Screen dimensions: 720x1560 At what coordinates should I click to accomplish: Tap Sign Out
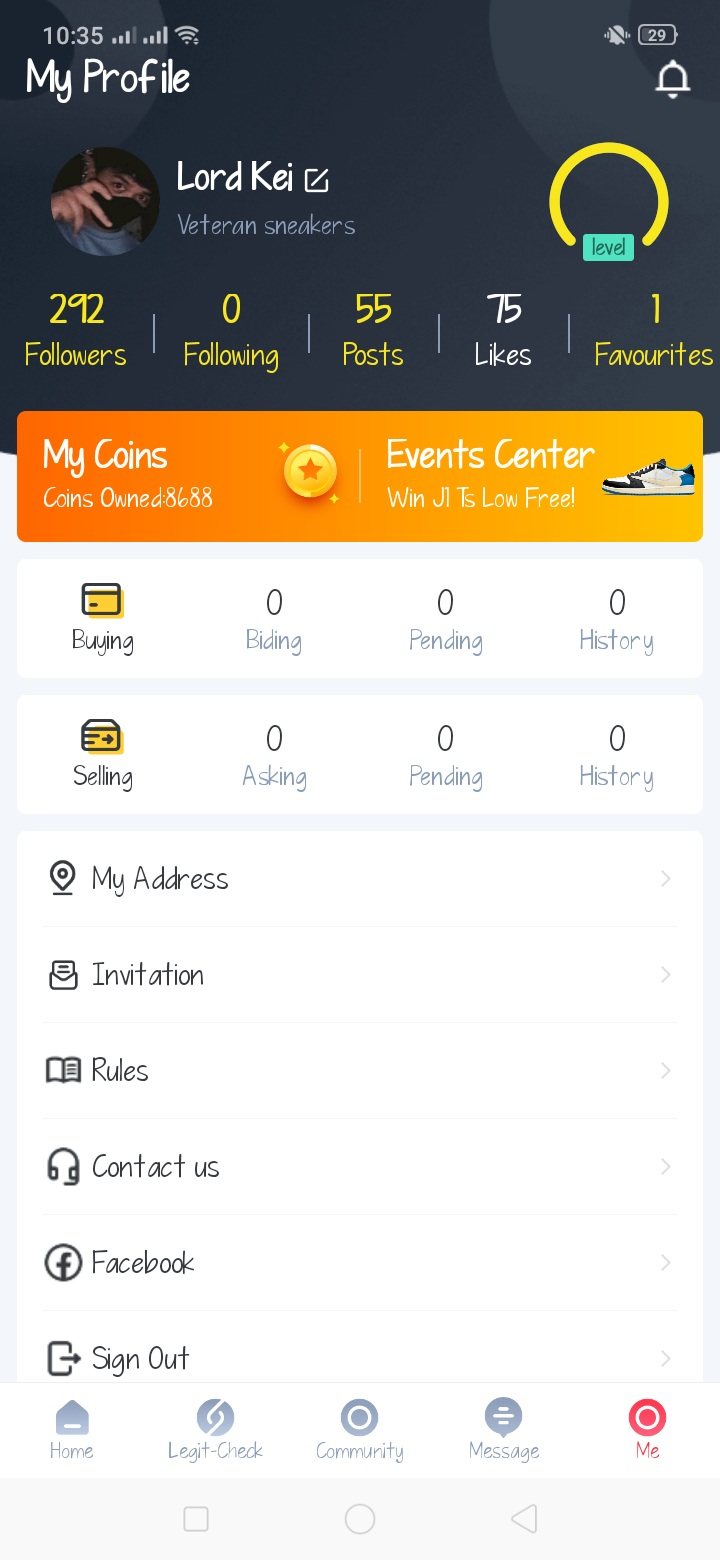pyautogui.click(x=360, y=1358)
